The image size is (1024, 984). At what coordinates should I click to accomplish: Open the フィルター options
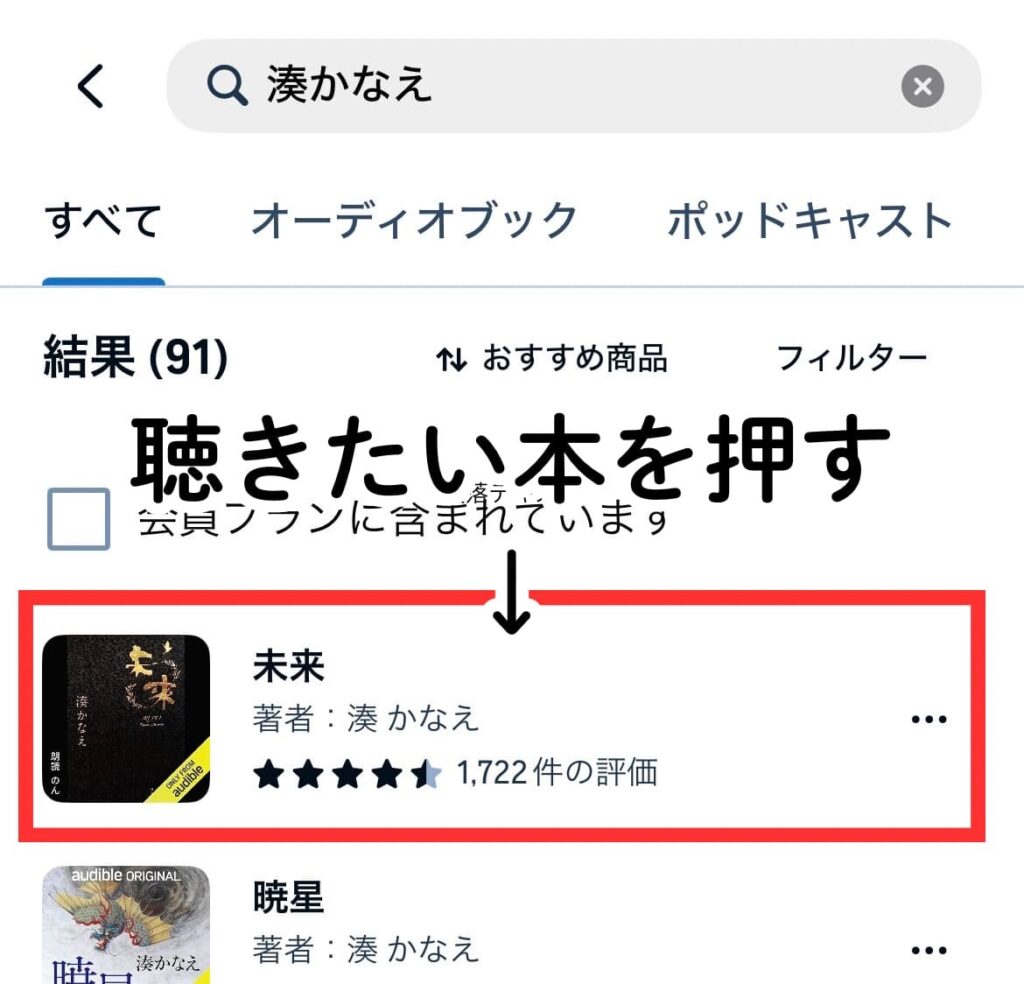pyautogui.click(x=851, y=358)
